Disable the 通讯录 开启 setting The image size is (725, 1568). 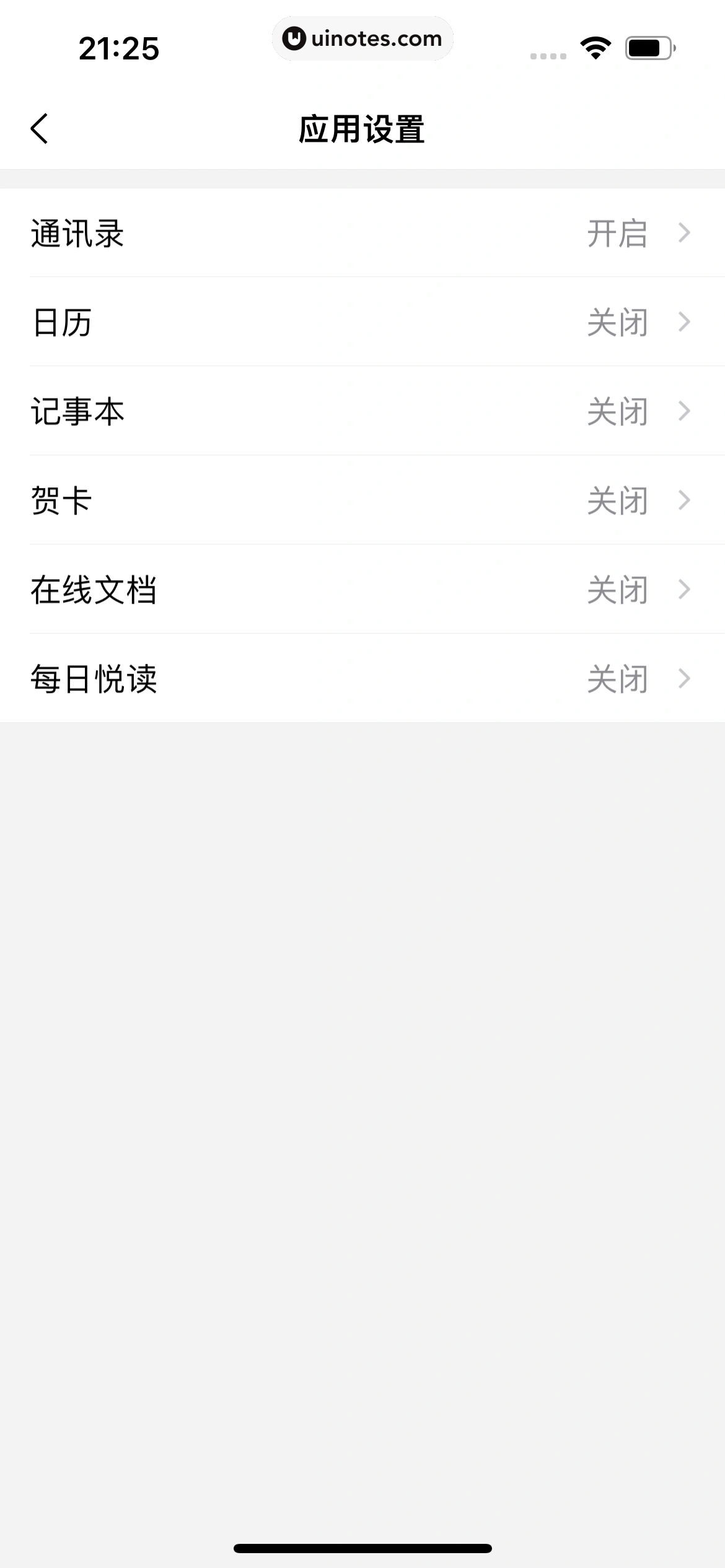pyautogui.click(x=362, y=233)
